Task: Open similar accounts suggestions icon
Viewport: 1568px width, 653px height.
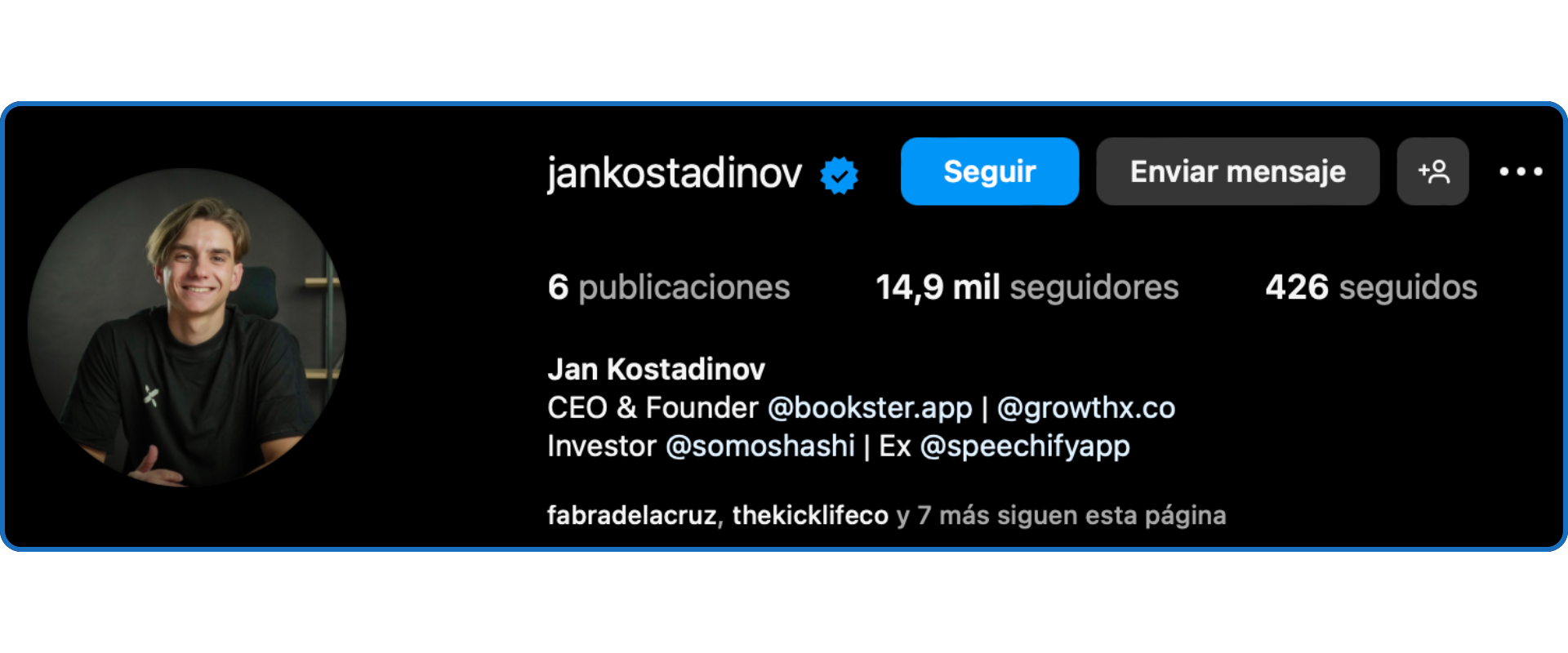Action: [1432, 171]
